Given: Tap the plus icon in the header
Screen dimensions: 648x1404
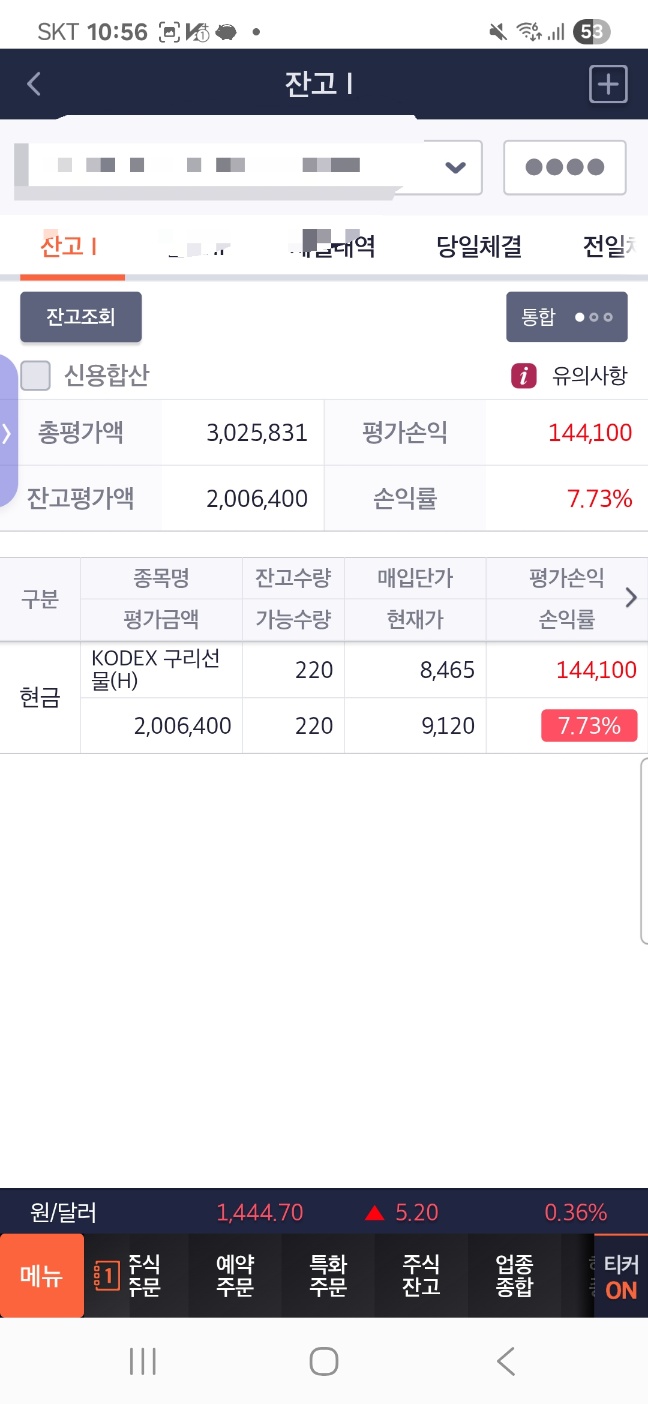Looking at the screenshot, I should (x=608, y=84).
